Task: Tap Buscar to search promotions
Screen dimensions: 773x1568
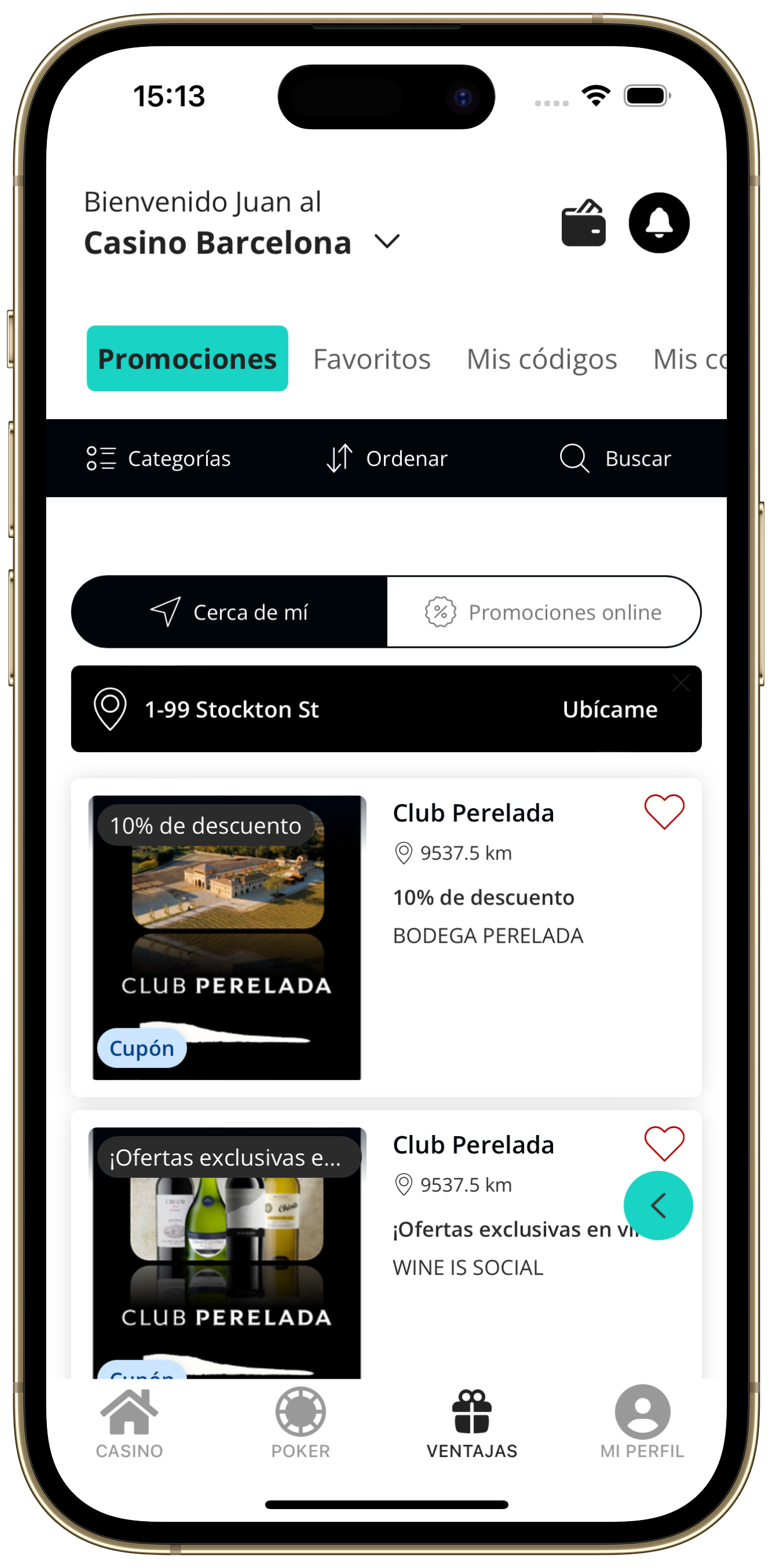Action: (615, 458)
